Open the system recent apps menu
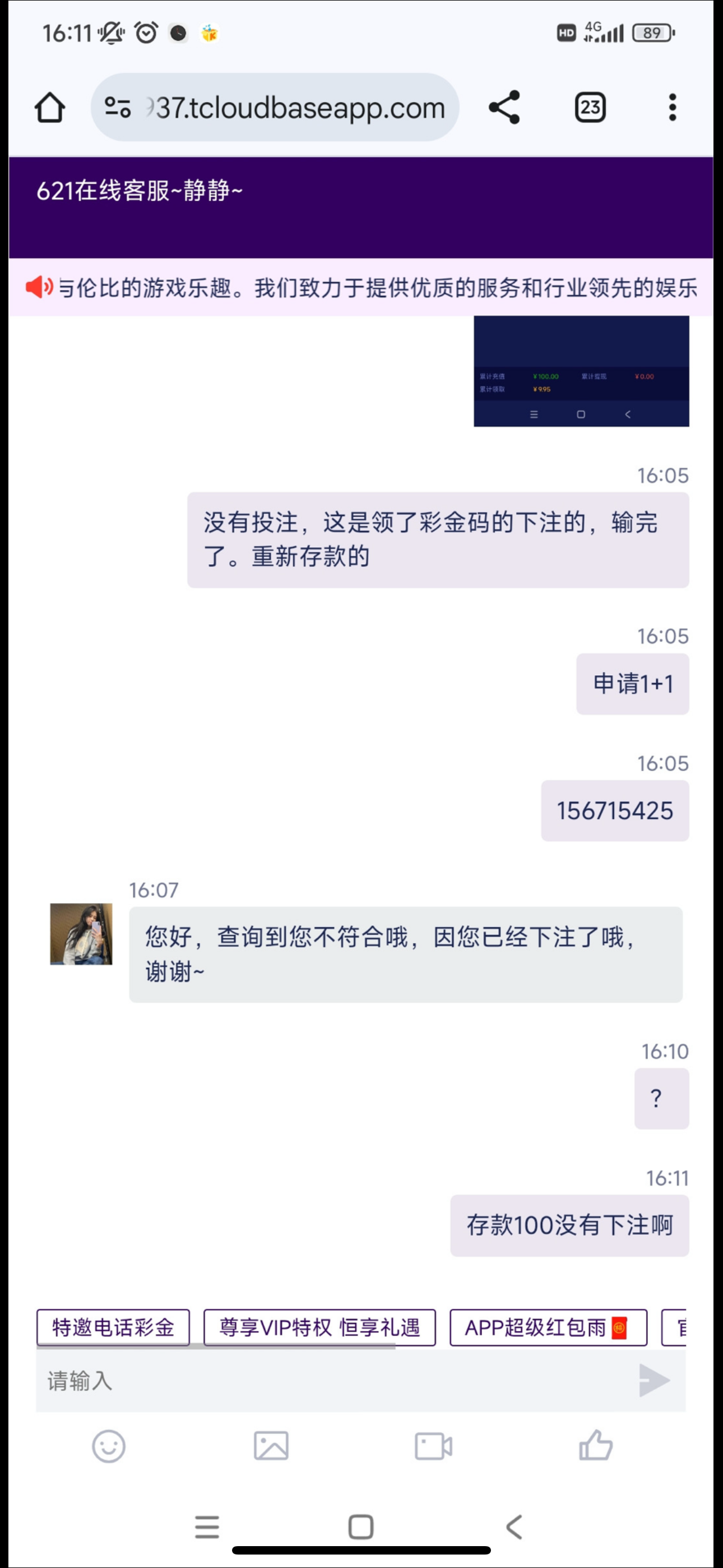 point(207,1527)
